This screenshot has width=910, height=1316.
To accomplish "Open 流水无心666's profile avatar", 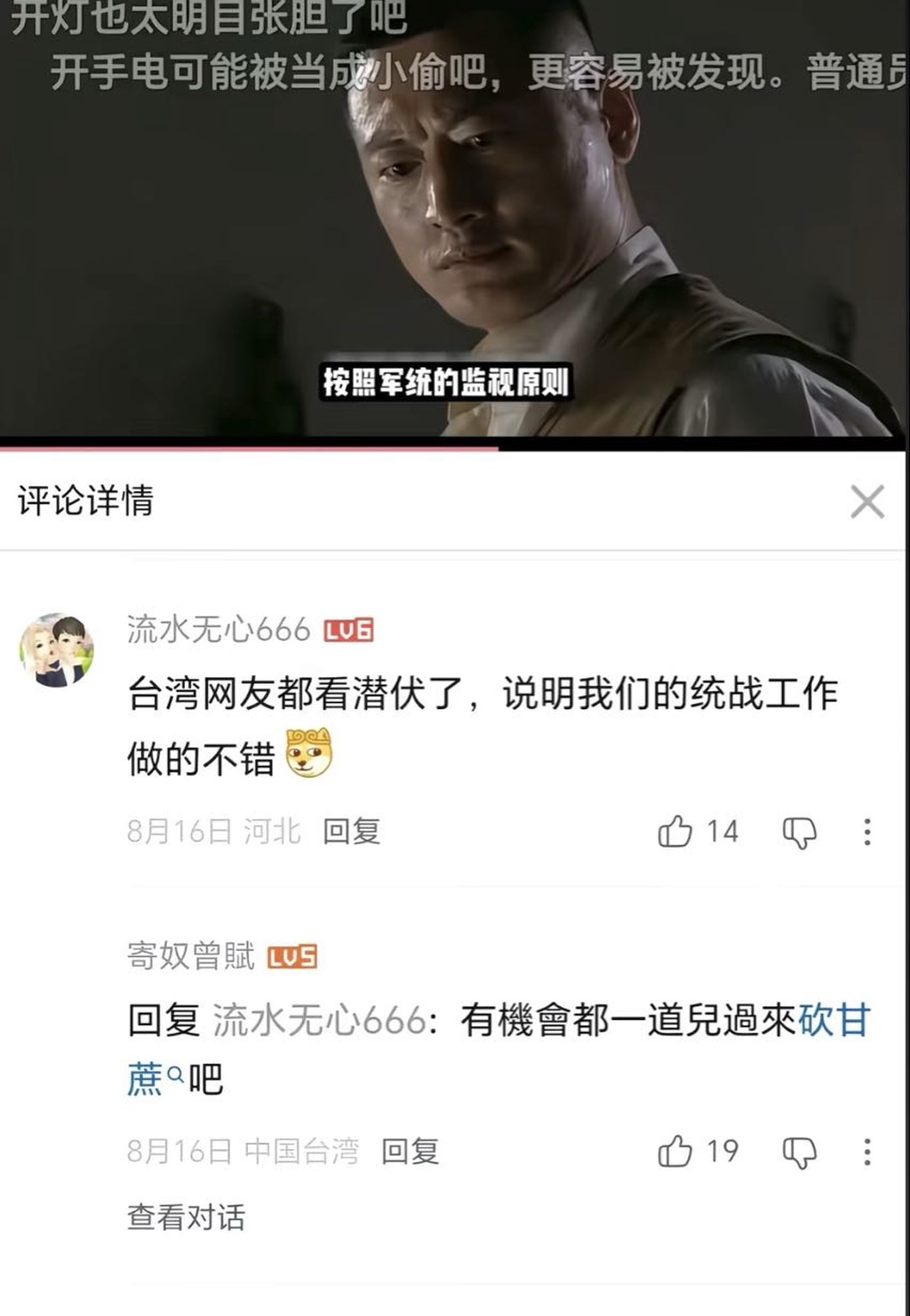I will click(x=57, y=650).
